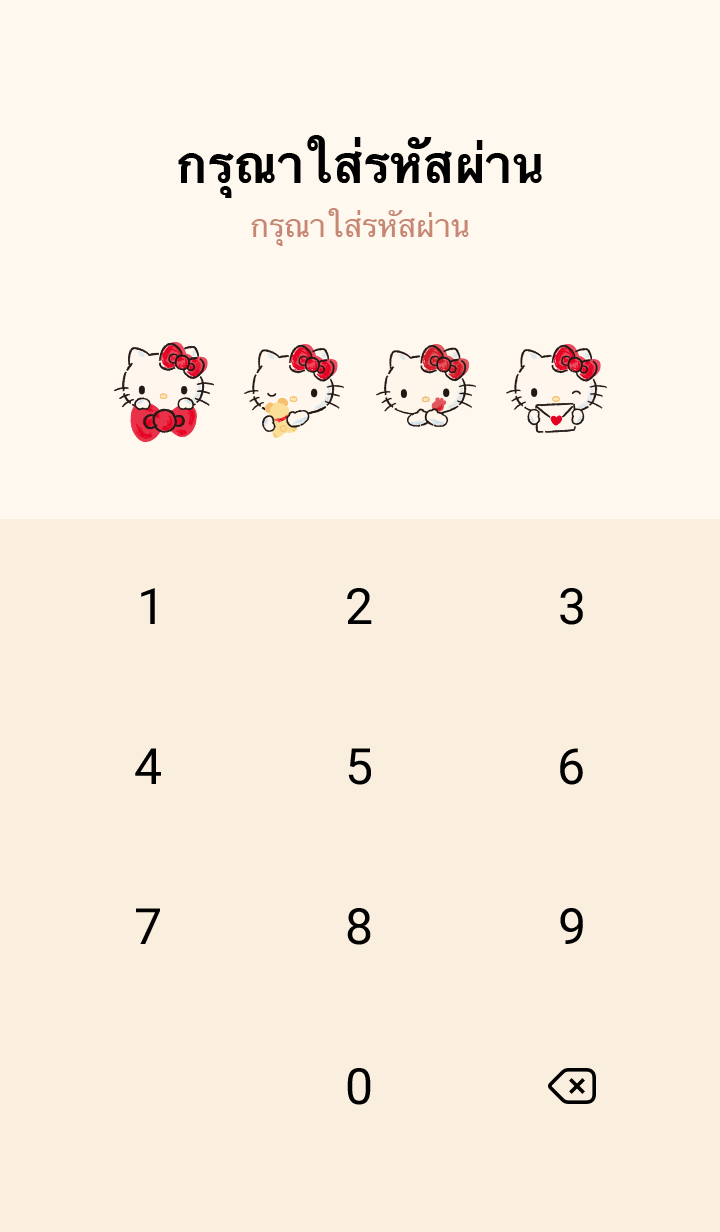Tap the number 2 key
This screenshot has height=1232, width=720.
359,607
